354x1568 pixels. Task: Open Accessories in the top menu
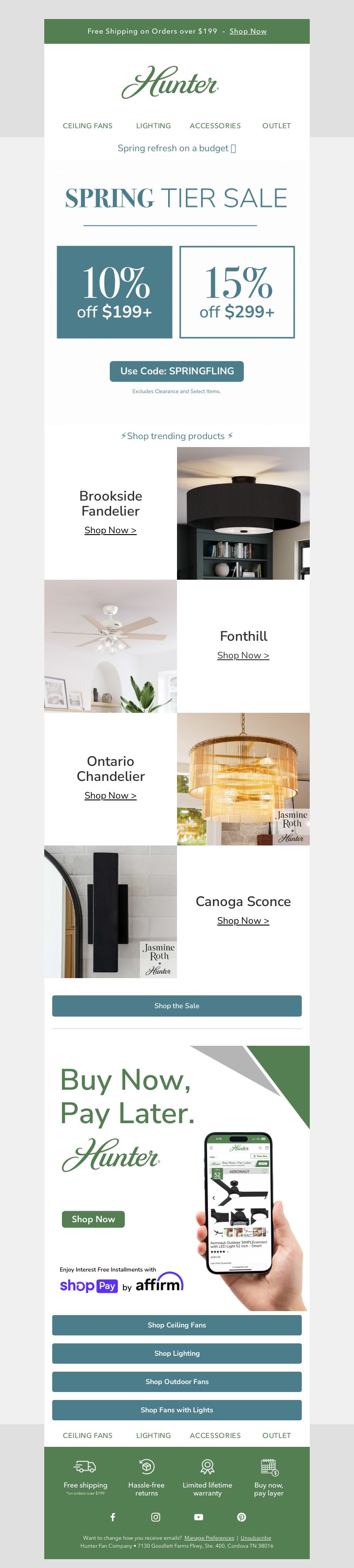215,126
